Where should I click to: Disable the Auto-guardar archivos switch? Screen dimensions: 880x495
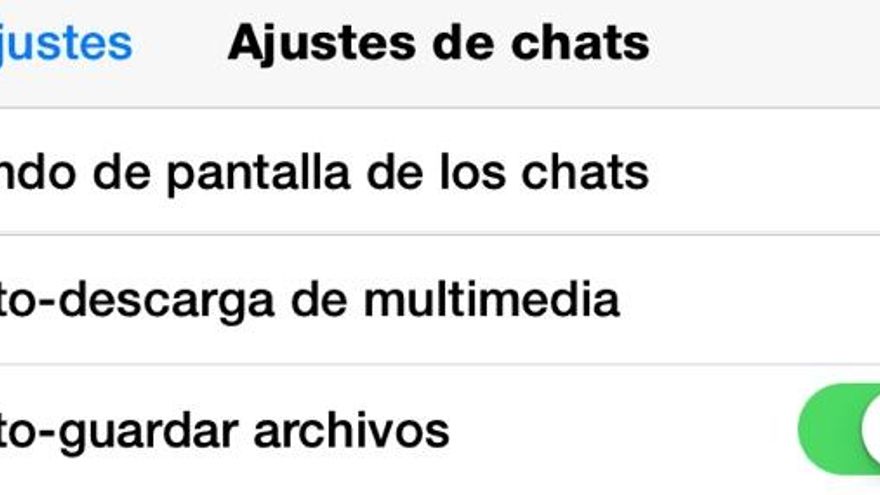840,430
